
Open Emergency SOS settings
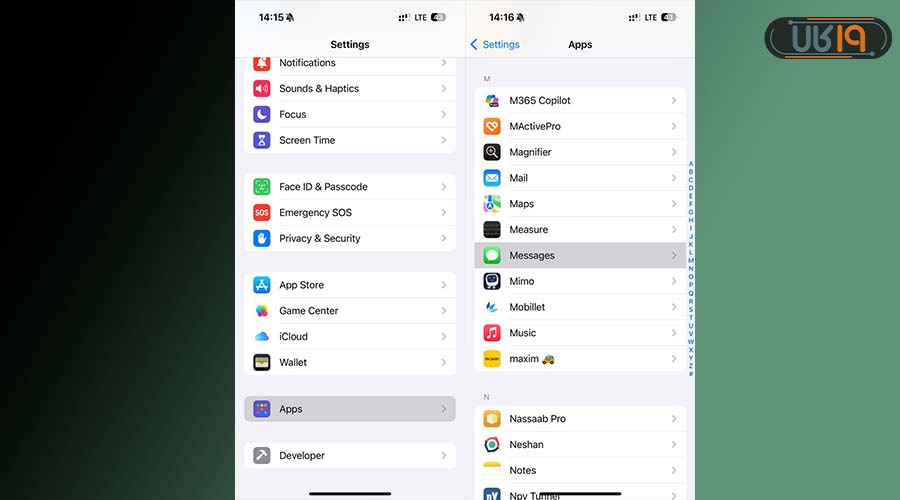[349, 212]
